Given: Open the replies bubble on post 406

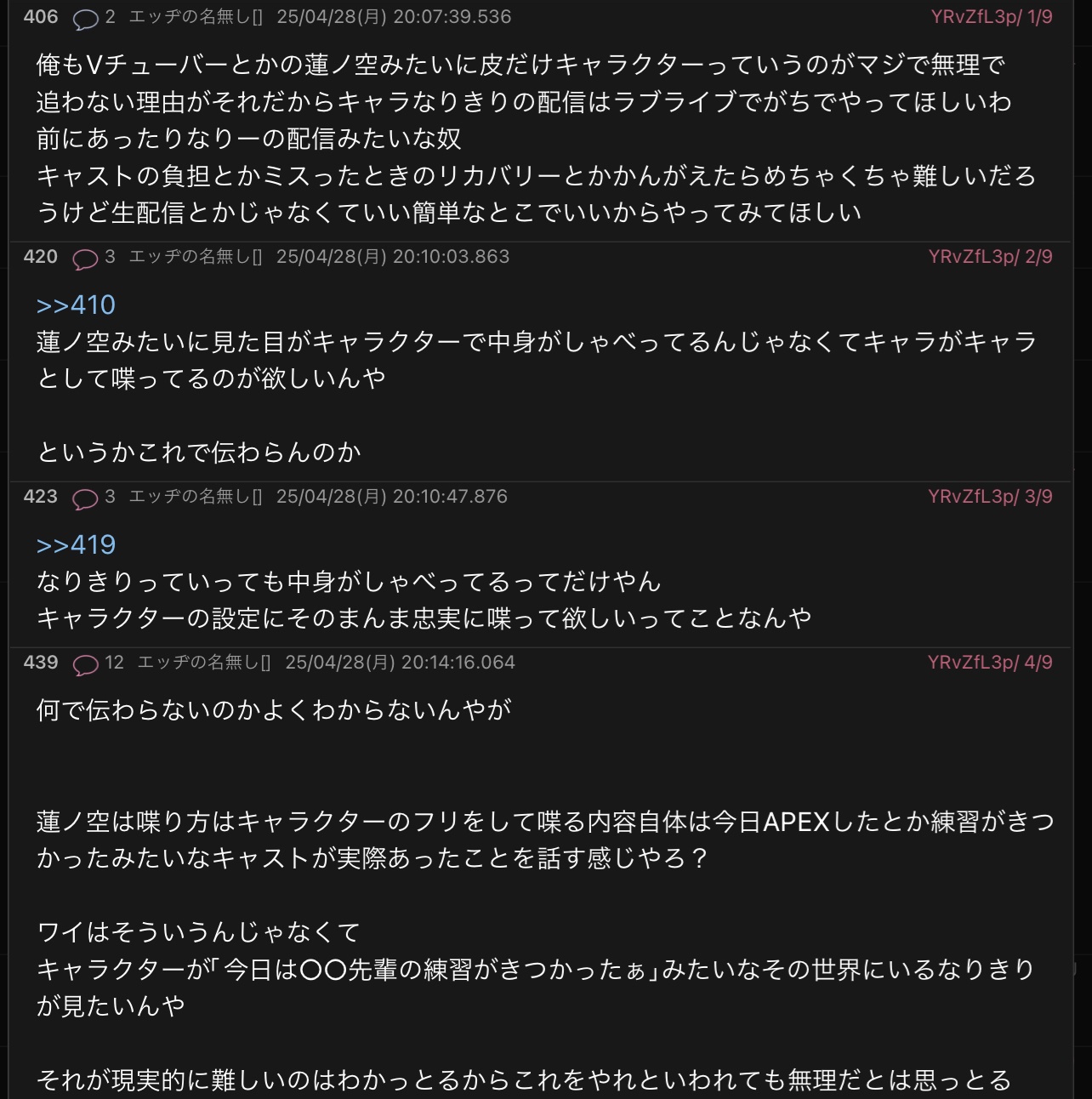Looking at the screenshot, I should tap(86, 18).
